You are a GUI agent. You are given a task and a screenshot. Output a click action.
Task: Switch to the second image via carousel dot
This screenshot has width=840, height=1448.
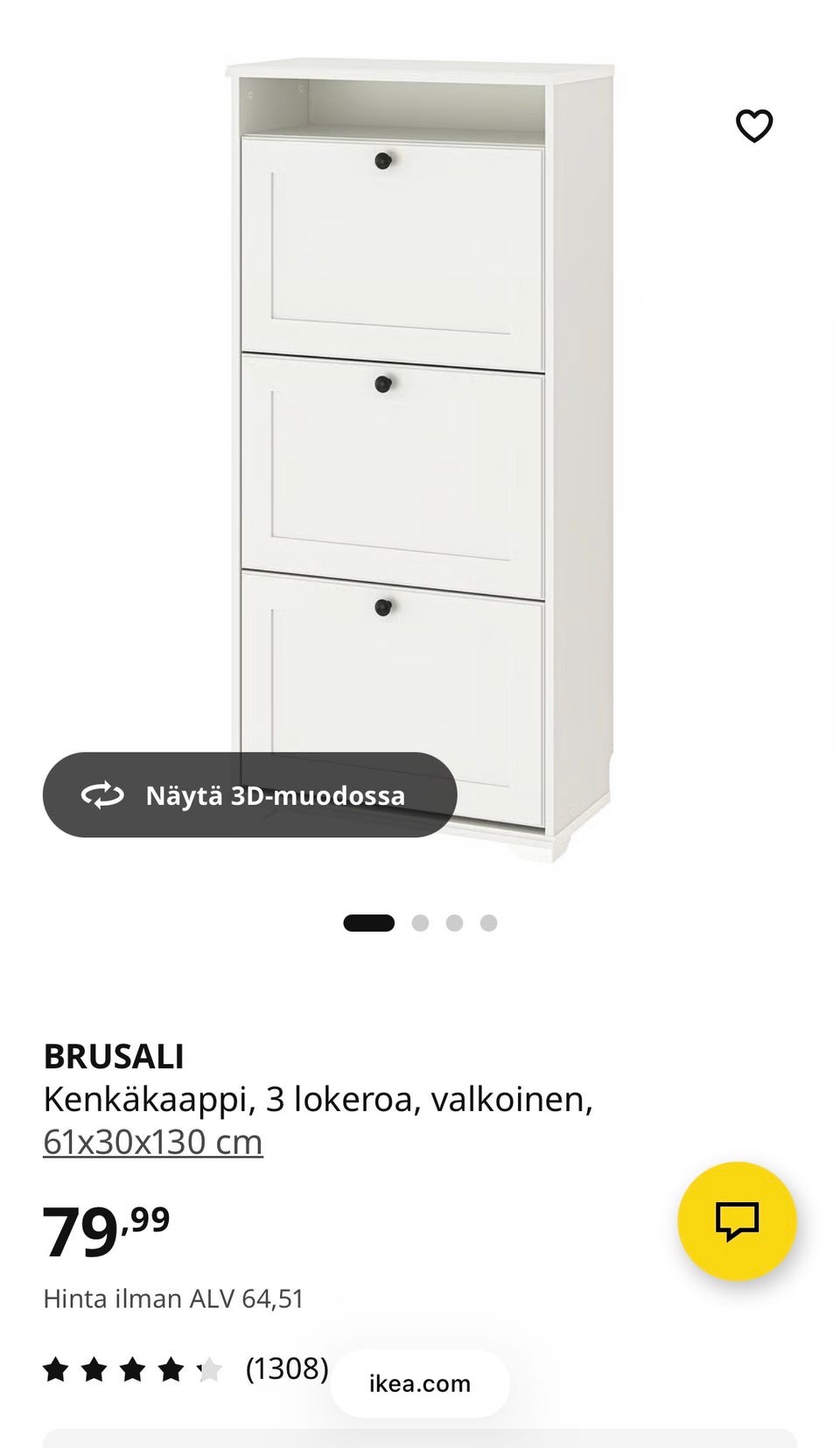point(418,922)
